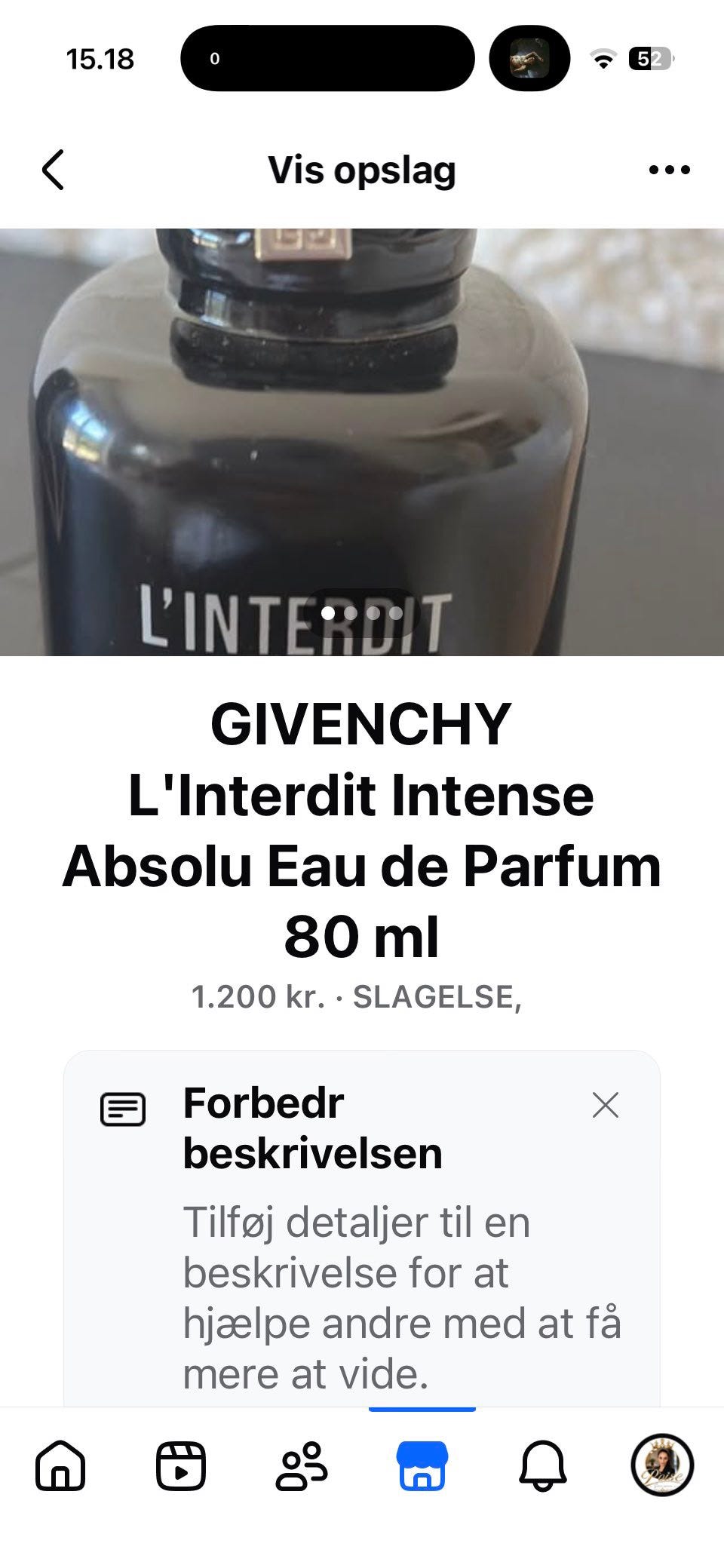Switch to the Reels video tab

[x=181, y=1465]
